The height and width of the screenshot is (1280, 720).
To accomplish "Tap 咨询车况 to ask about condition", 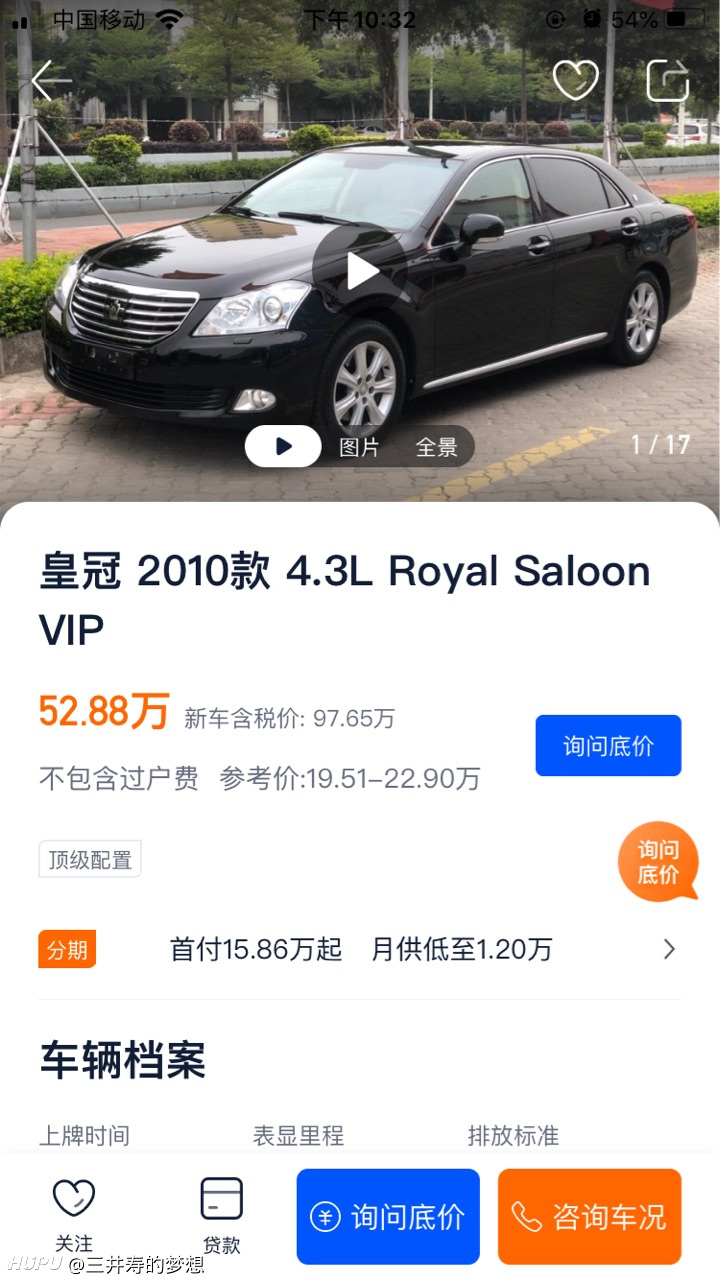I will click(589, 1216).
